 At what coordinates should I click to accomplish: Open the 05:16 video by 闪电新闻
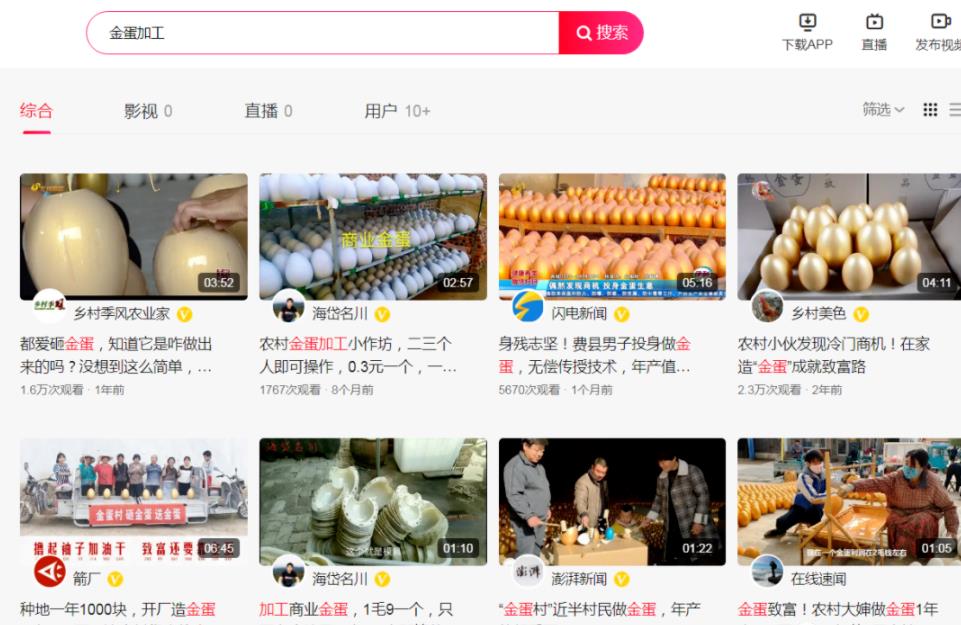point(612,236)
